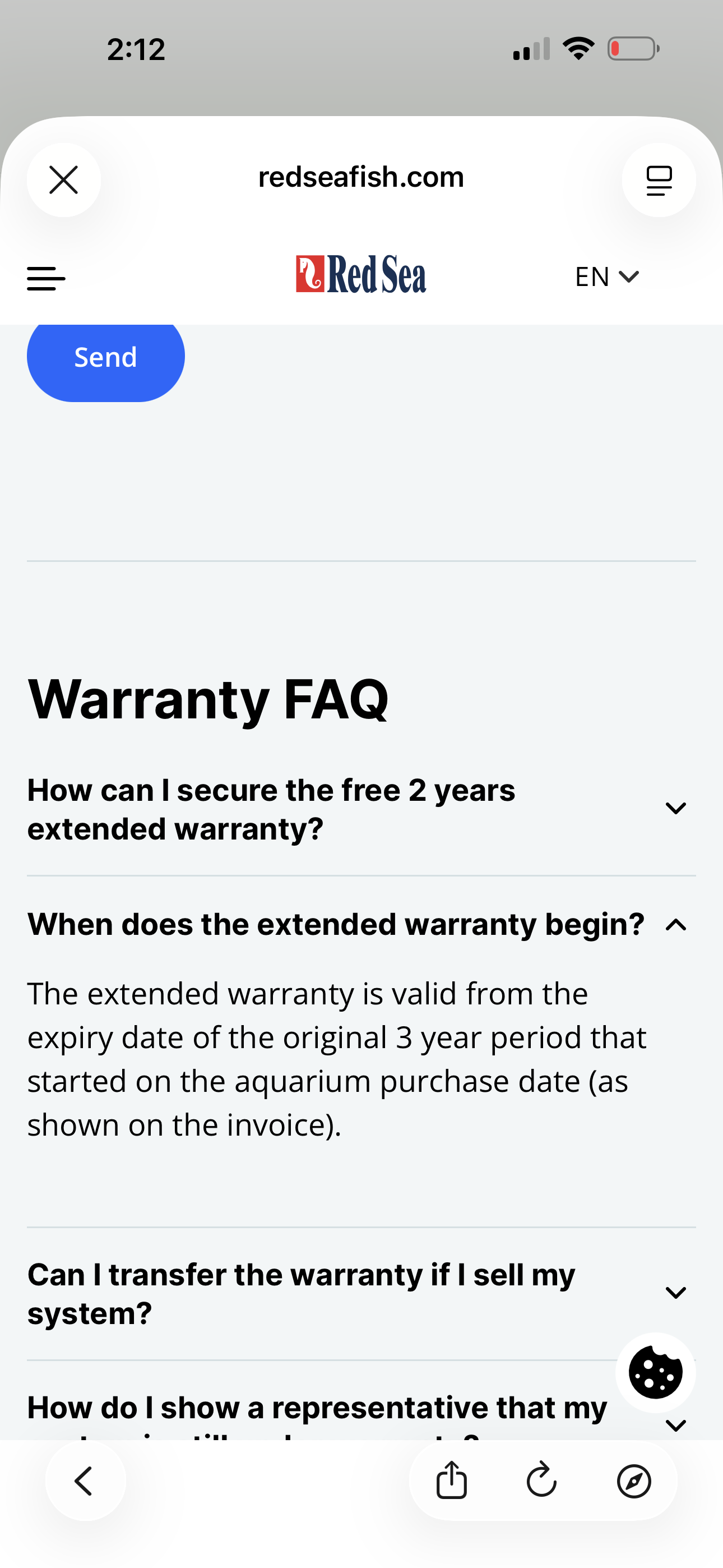Share this page
Viewport: 723px width, 1568px height.
(452, 1481)
